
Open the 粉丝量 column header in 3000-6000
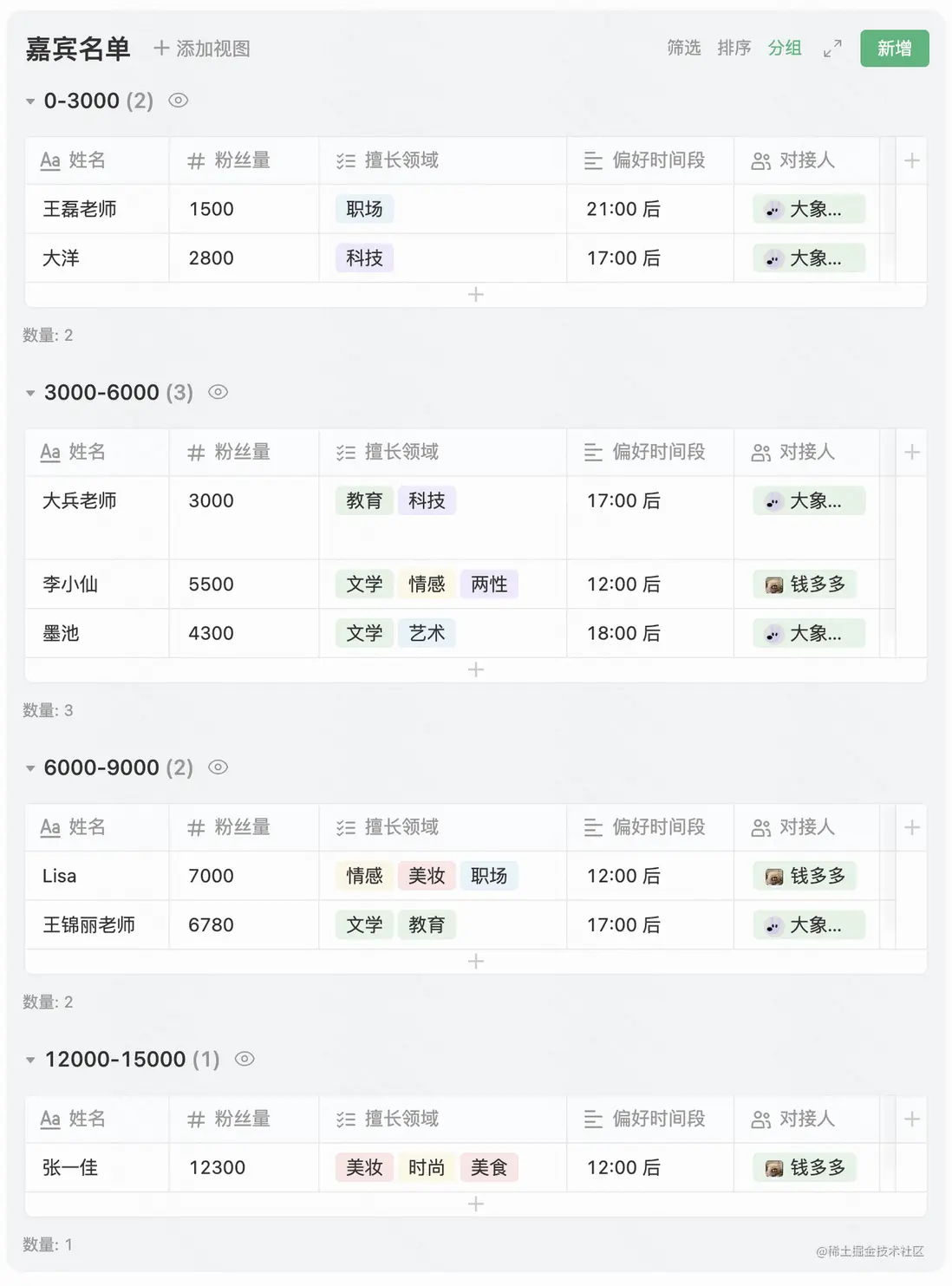pyautogui.click(x=242, y=452)
